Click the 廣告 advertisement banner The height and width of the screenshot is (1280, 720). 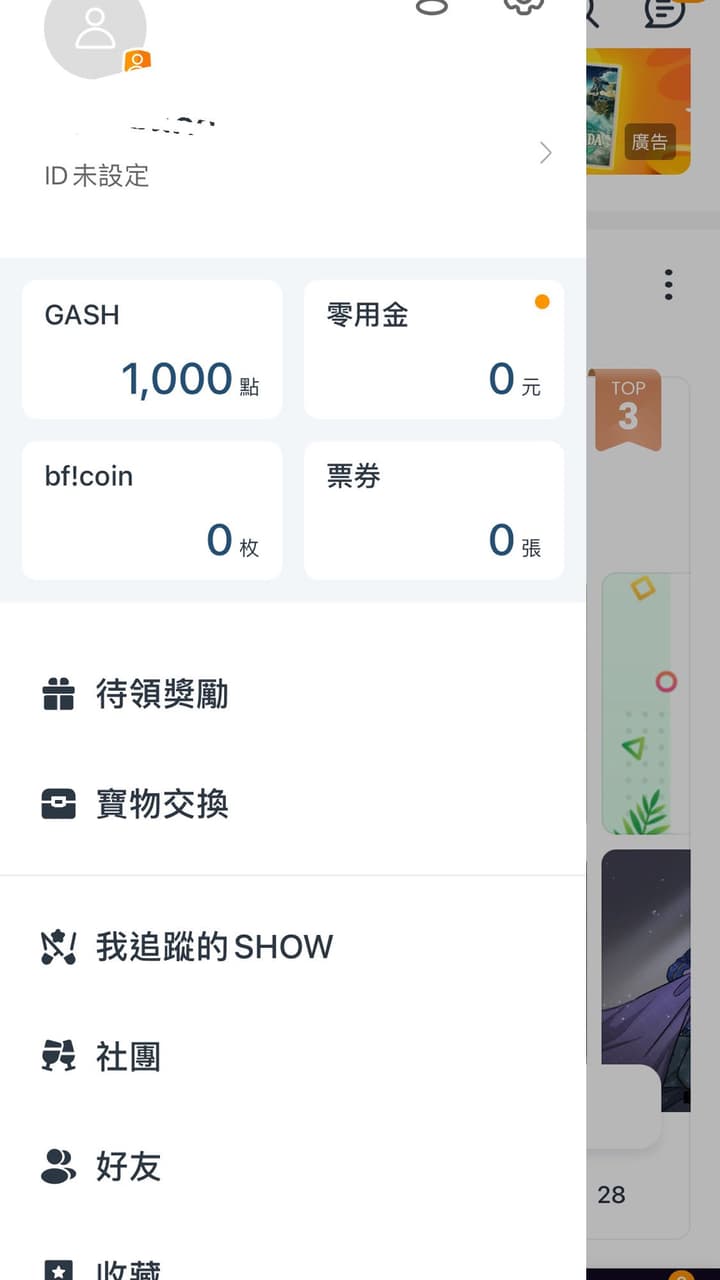click(x=650, y=142)
